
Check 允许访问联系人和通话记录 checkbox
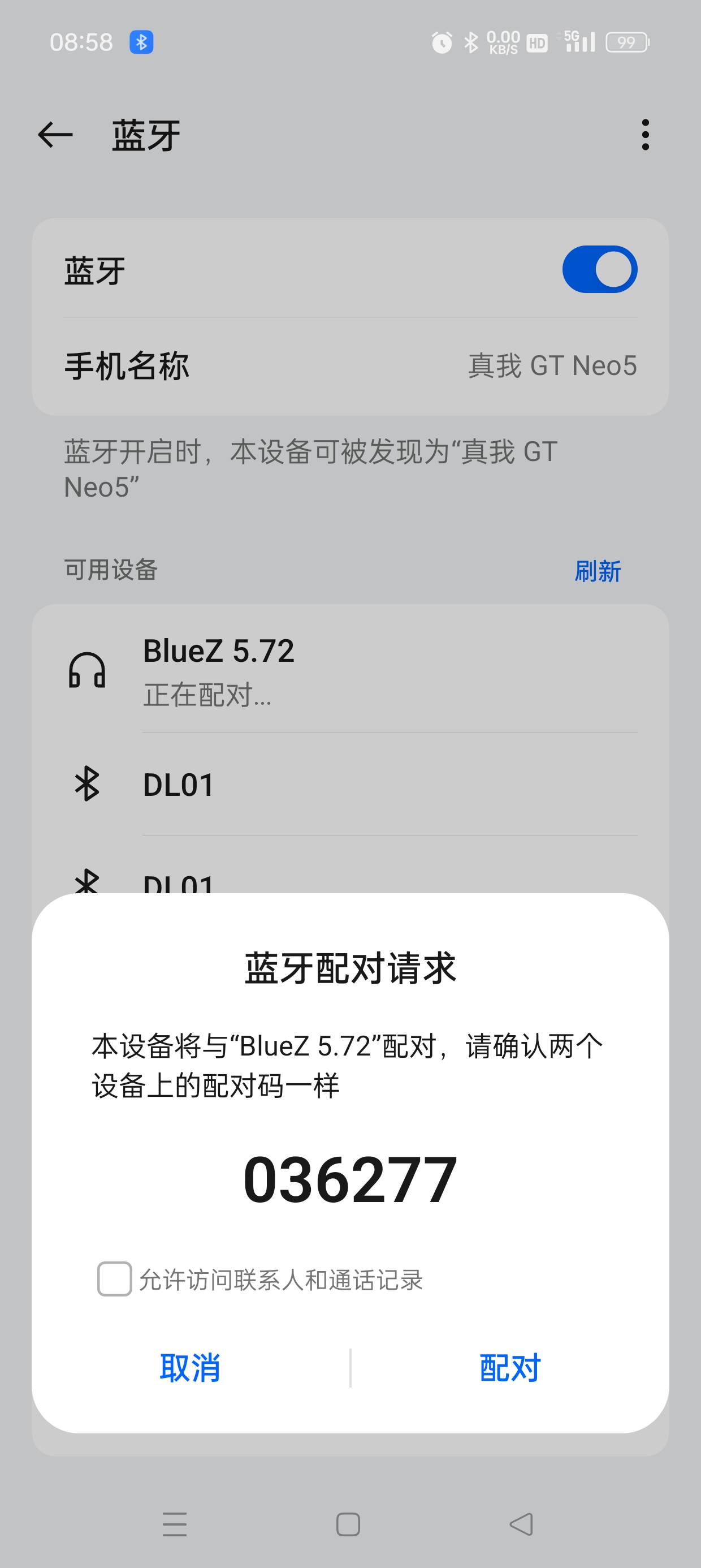point(115,1279)
